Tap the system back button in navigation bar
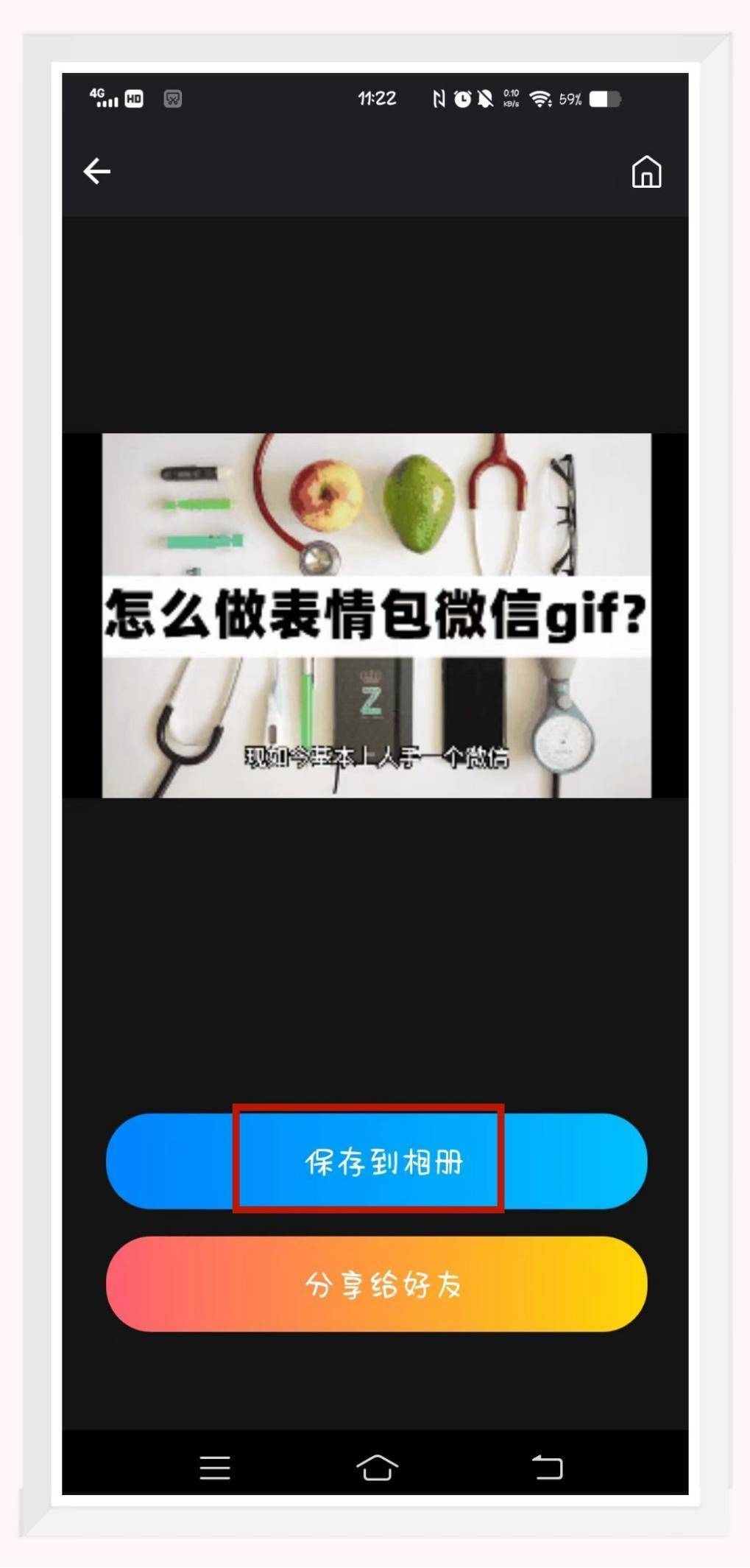Screen dimensions: 750x1568 coord(547,1467)
